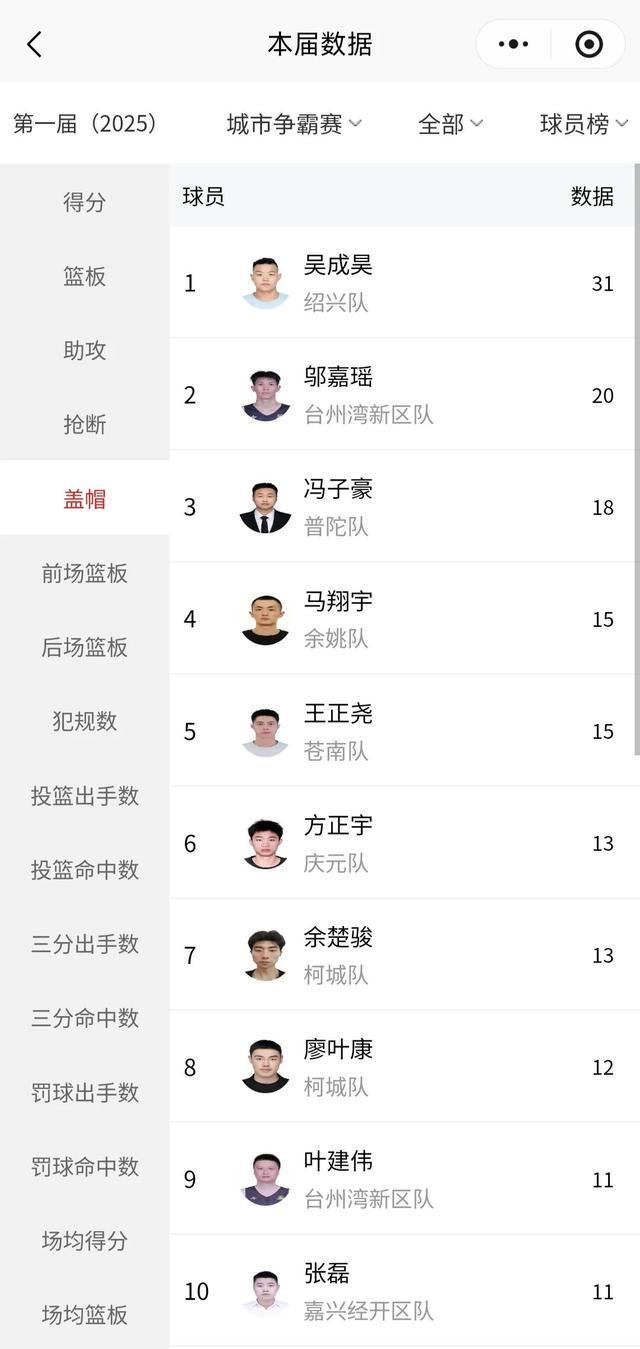The image size is (640, 1349).
Task: Select the 前场篮板 tab
Action: click(84, 573)
